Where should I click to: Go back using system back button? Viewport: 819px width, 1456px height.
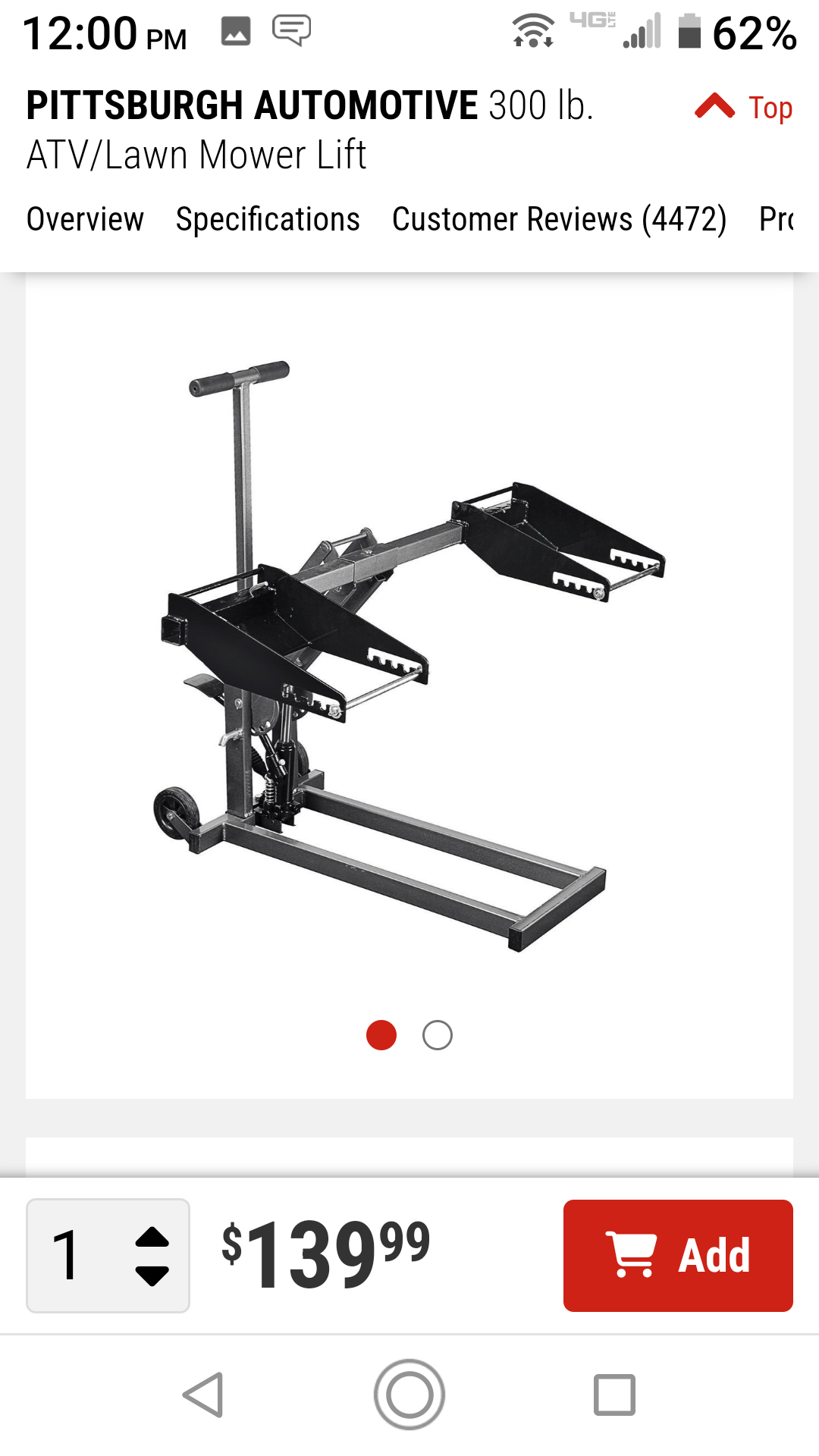tap(203, 1395)
